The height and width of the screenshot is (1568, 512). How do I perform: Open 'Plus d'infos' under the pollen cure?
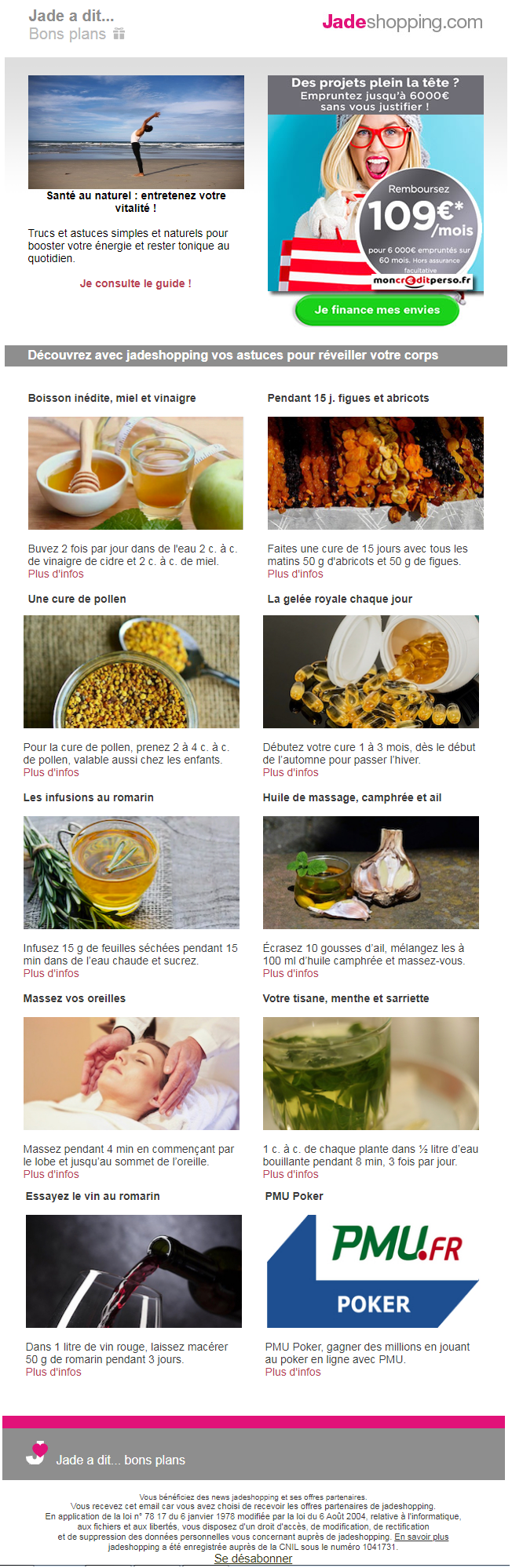point(51,772)
